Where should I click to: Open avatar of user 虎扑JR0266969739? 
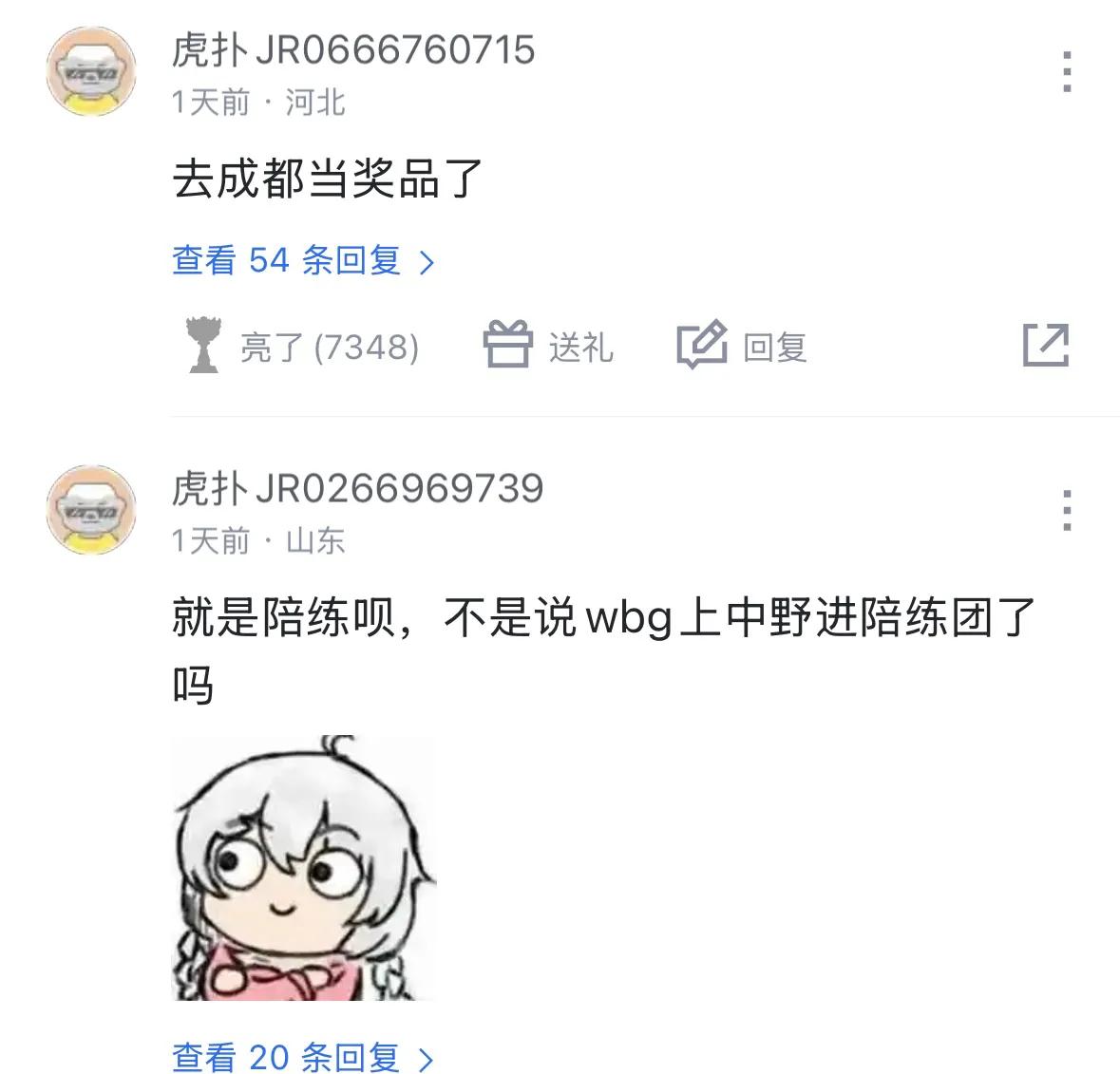tap(91, 510)
